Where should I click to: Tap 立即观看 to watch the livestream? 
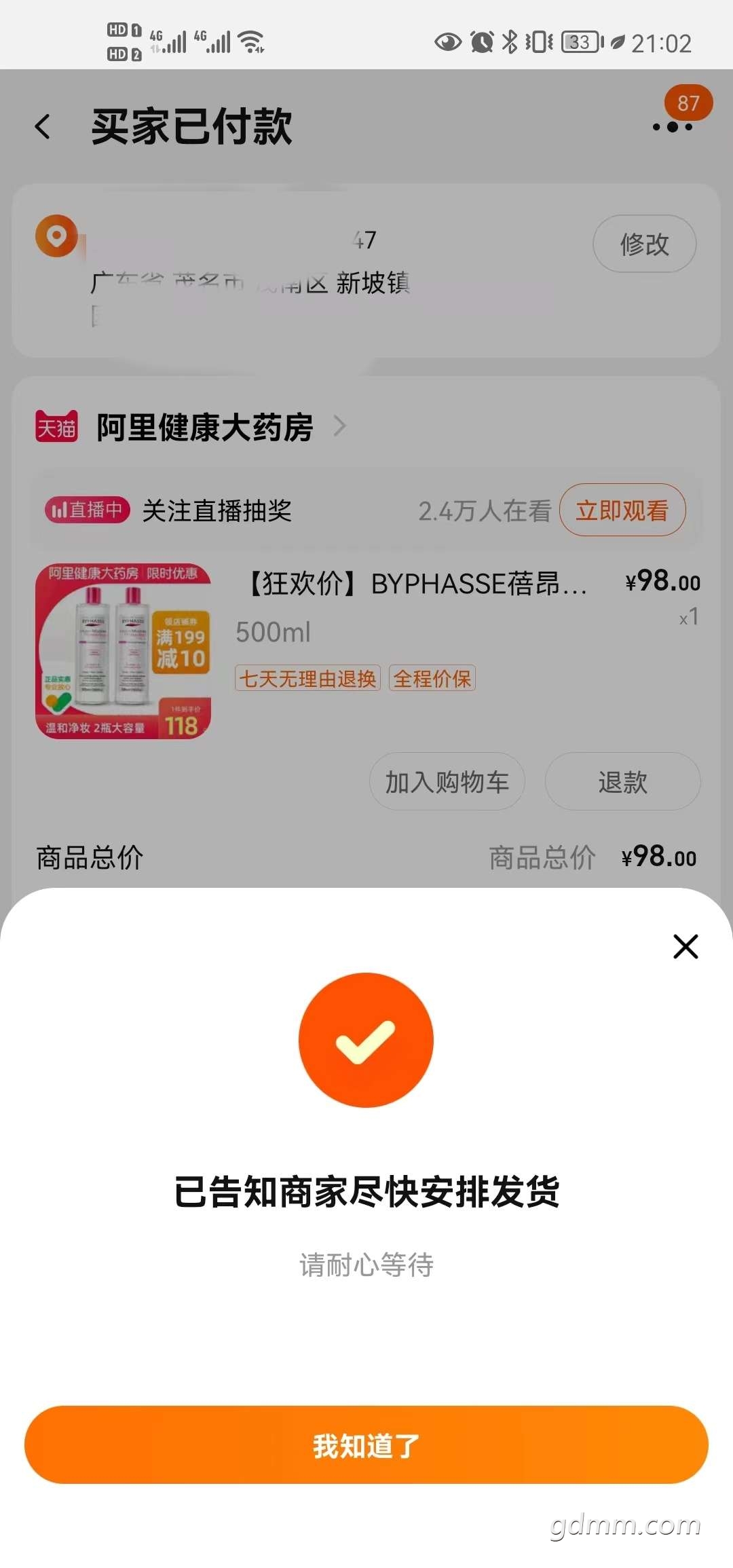click(622, 510)
